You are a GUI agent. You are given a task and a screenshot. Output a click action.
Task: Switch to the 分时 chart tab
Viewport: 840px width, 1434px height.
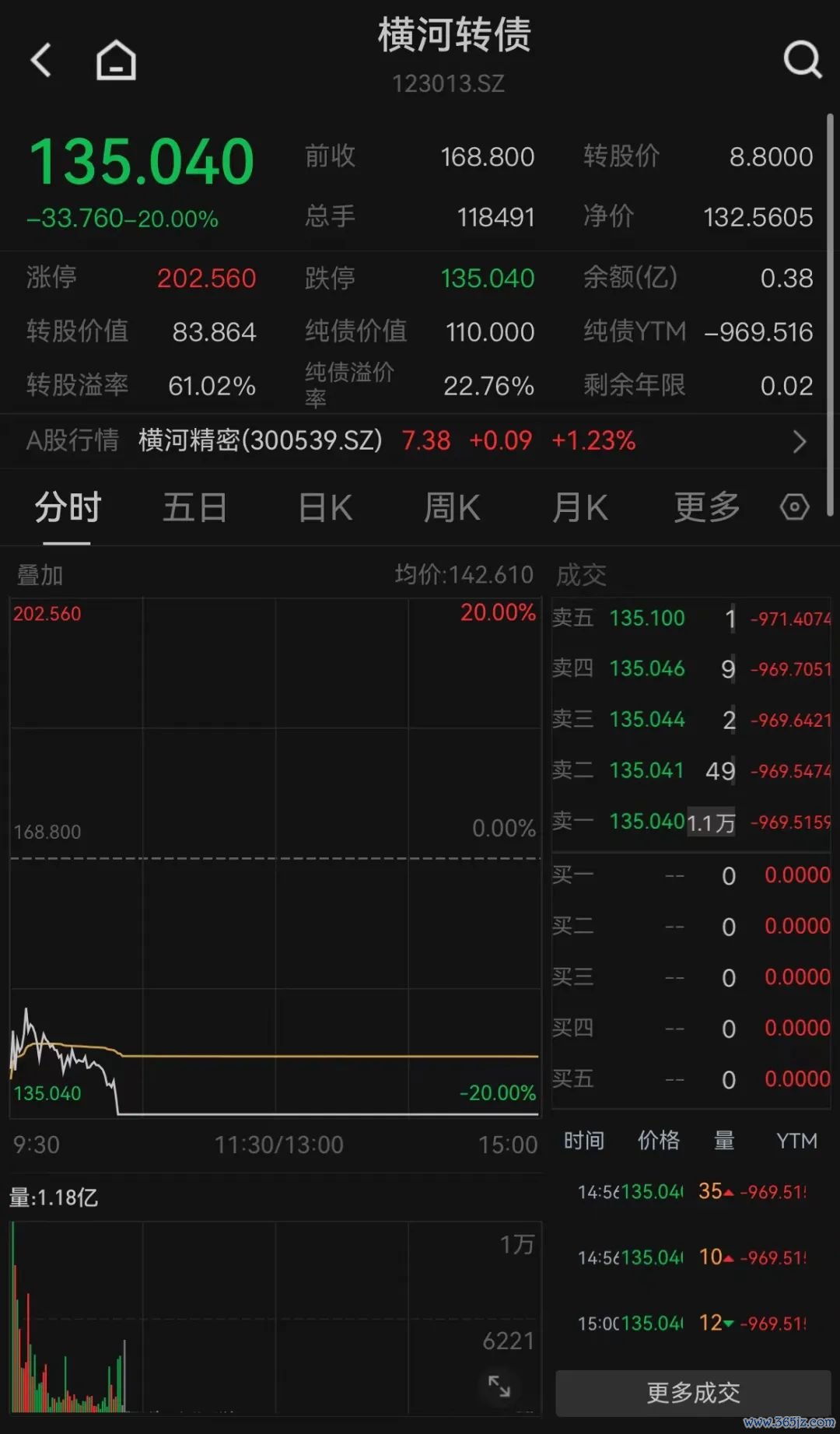click(x=68, y=508)
